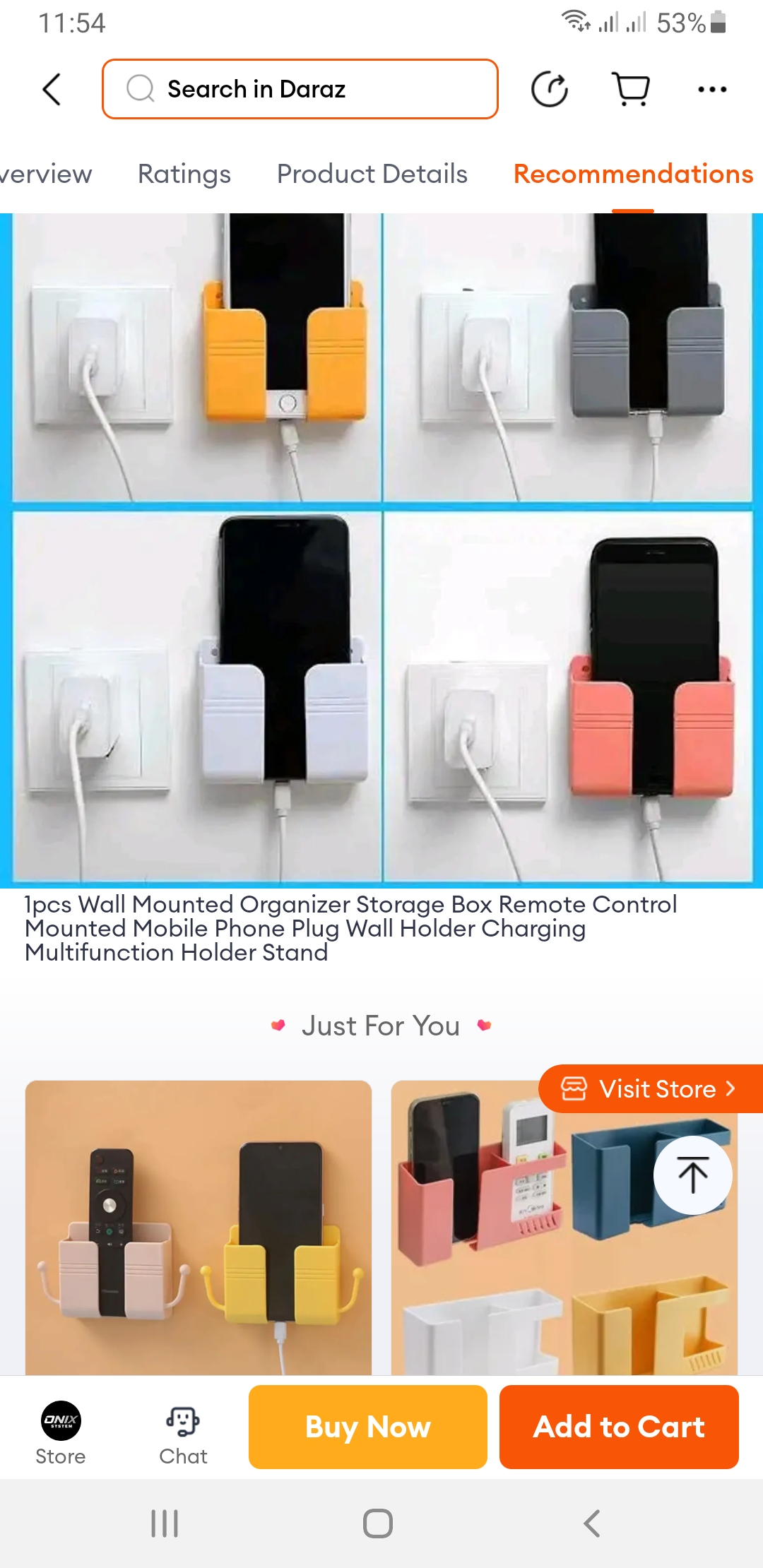The height and width of the screenshot is (1568, 763).
Task: Select the Recommendations tab
Action: click(x=633, y=174)
